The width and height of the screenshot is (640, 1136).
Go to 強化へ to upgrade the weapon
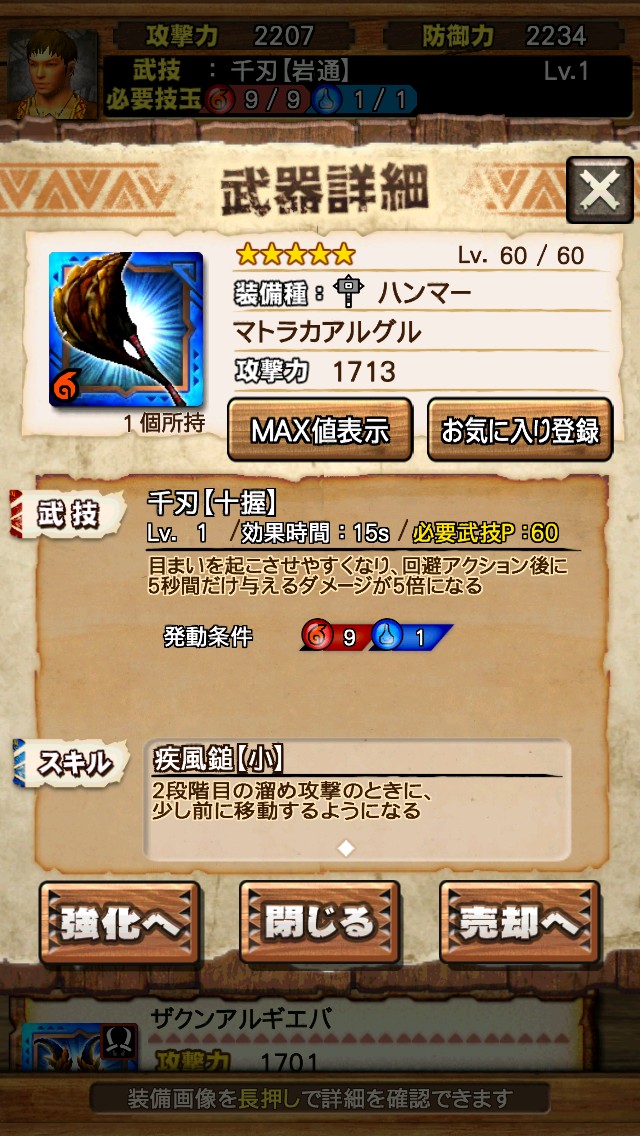point(120,923)
